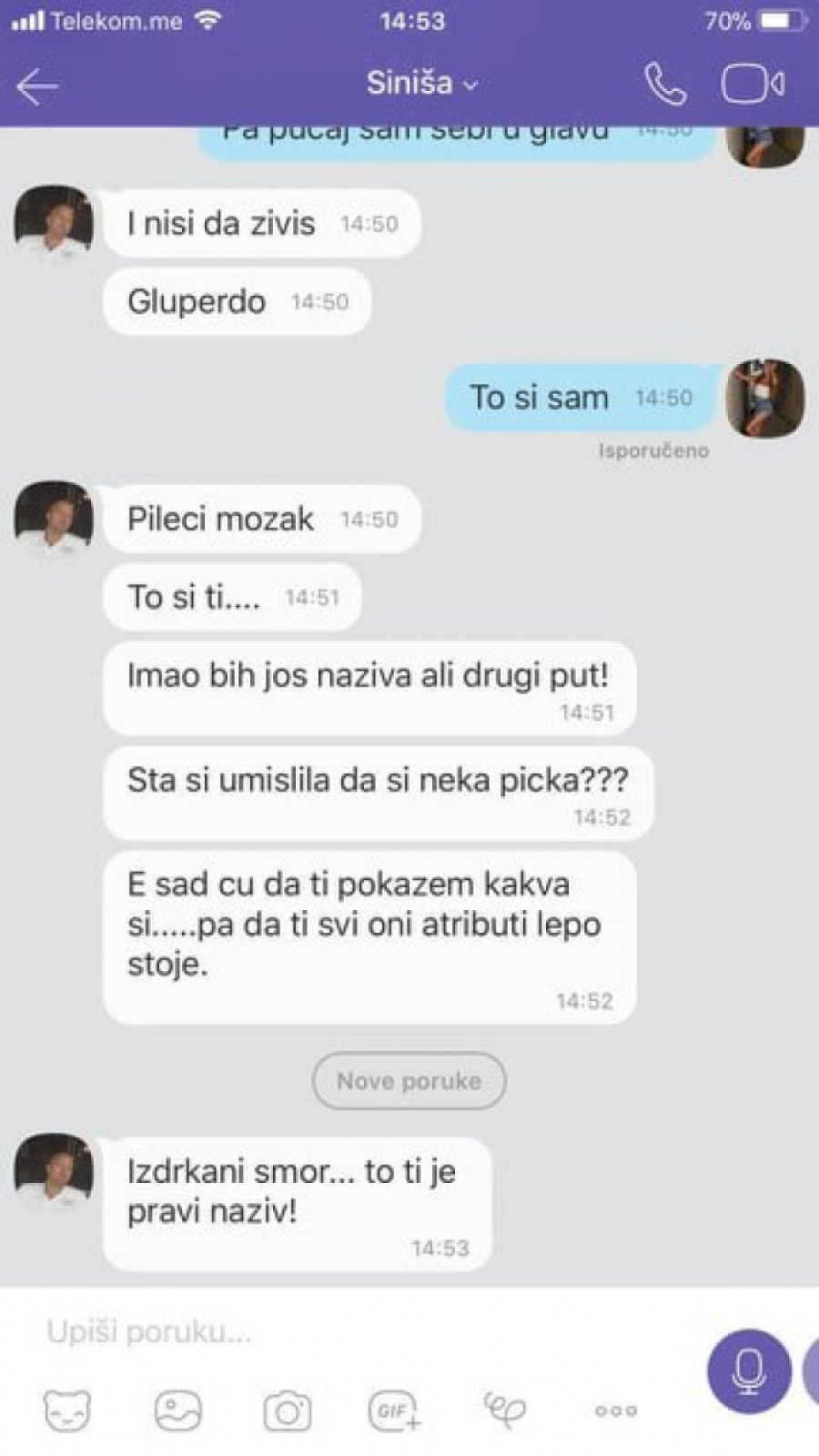
Task: Jump to new messages via Nove poruke
Action: (x=409, y=1081)
